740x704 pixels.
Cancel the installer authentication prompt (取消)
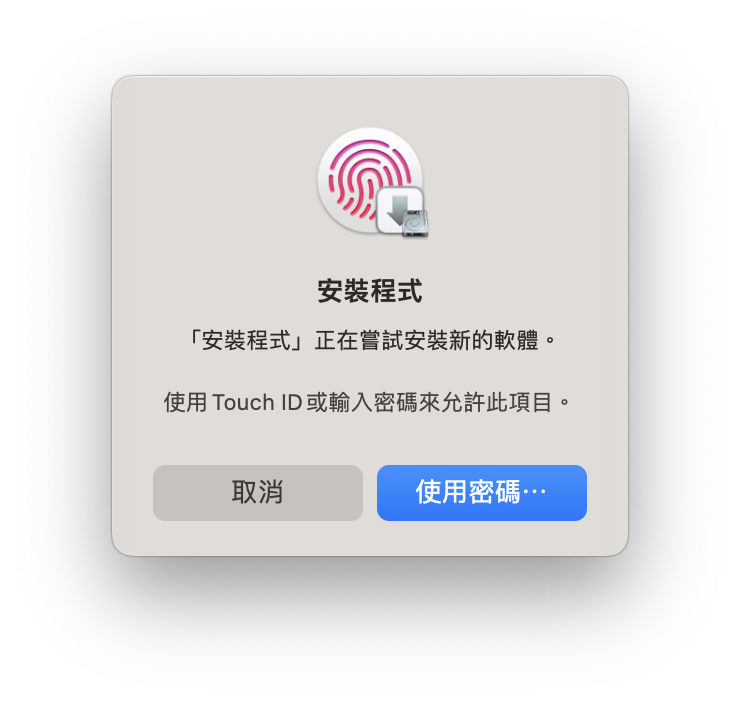(257, 493)
